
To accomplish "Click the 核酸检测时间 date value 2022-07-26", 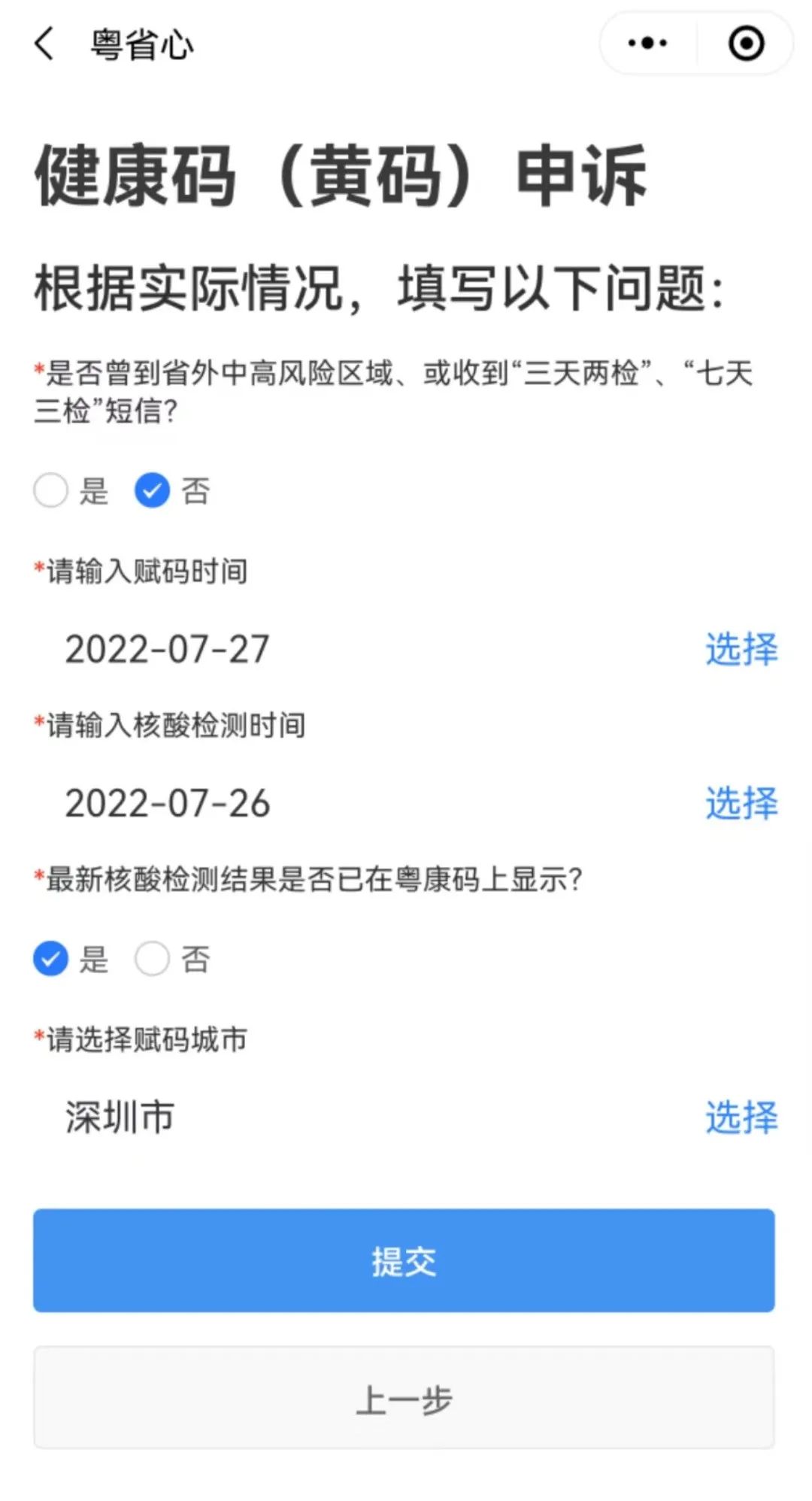I will (167, 803).
